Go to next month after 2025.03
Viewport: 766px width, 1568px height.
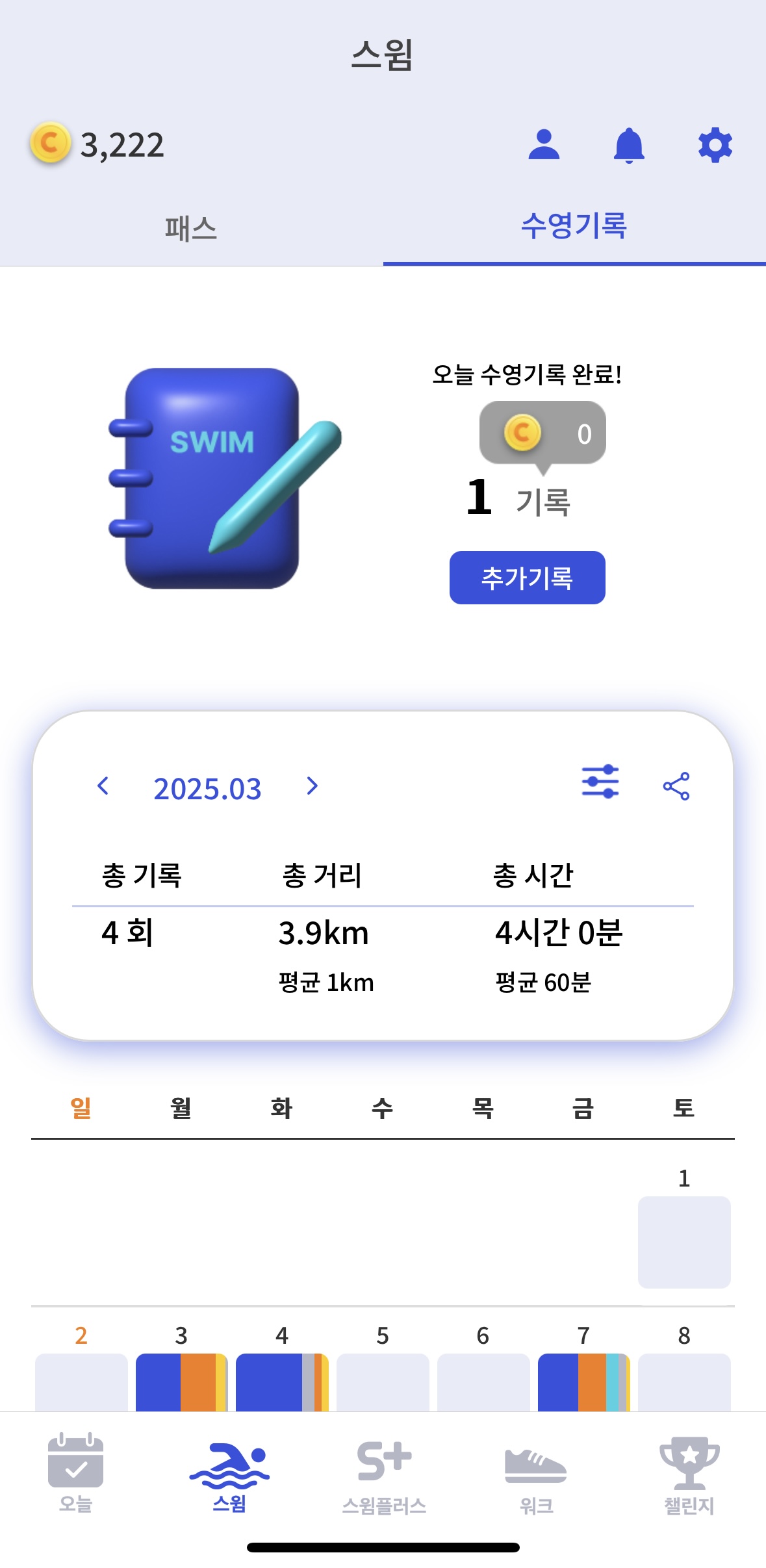pos(313,786)
